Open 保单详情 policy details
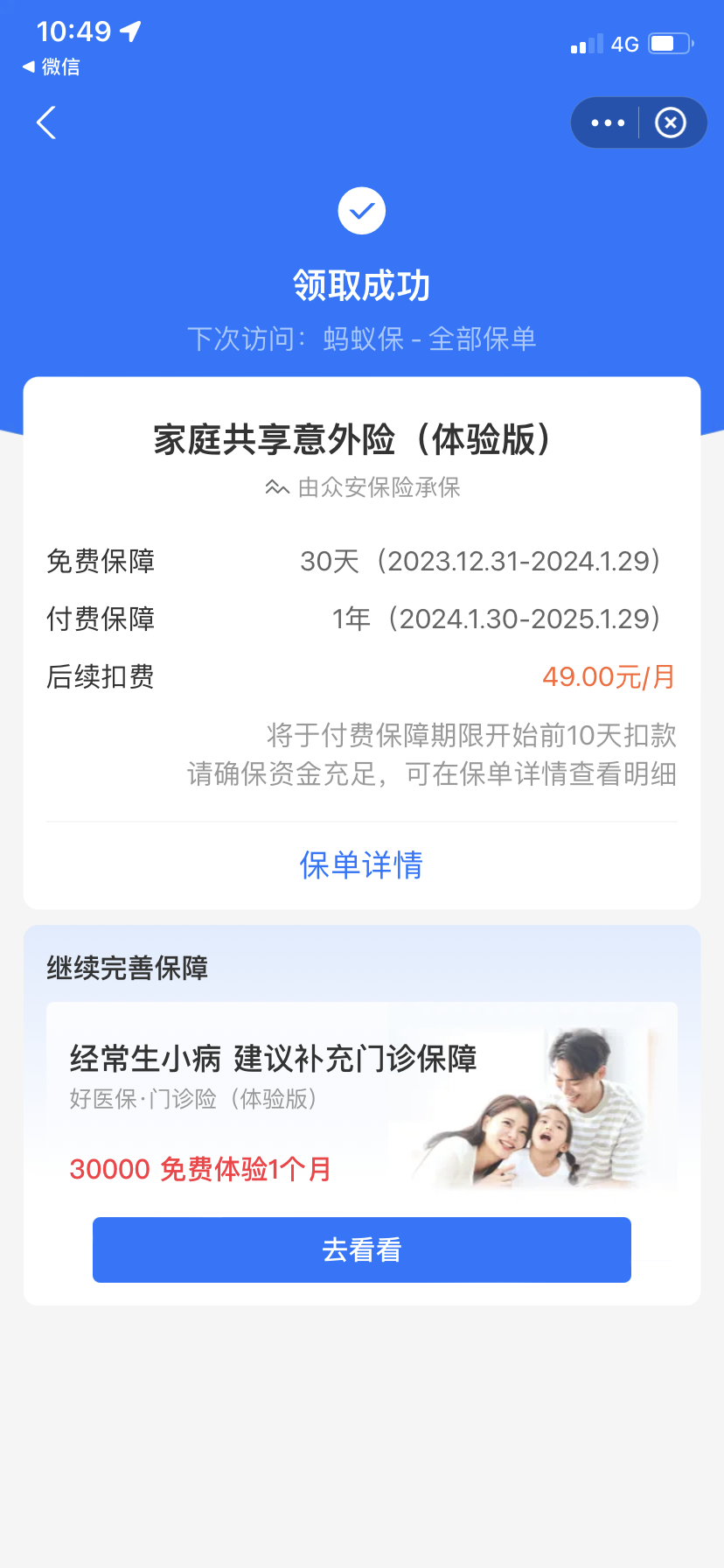Viewport: 724px width, 1568px height. point(361,865)
